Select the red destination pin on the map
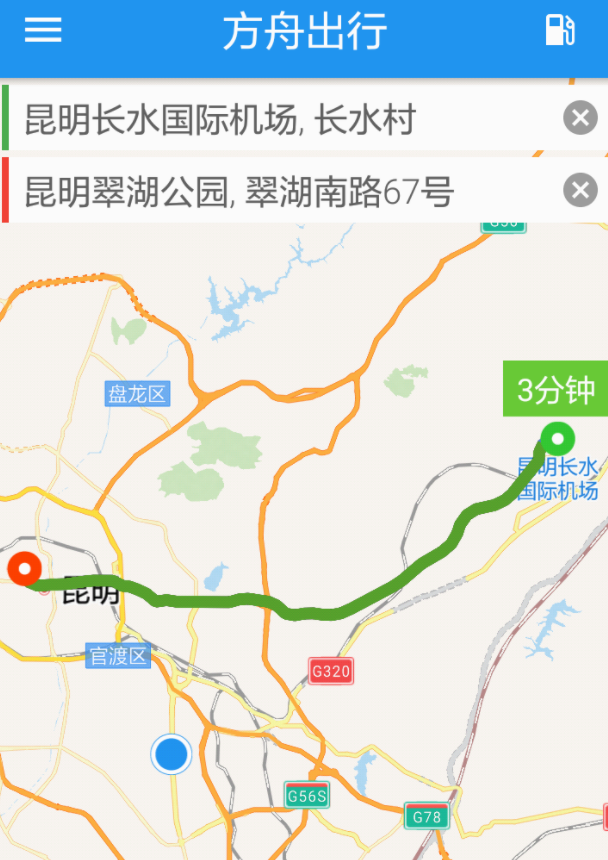608x860 pixels. click(x=24, y=568)
